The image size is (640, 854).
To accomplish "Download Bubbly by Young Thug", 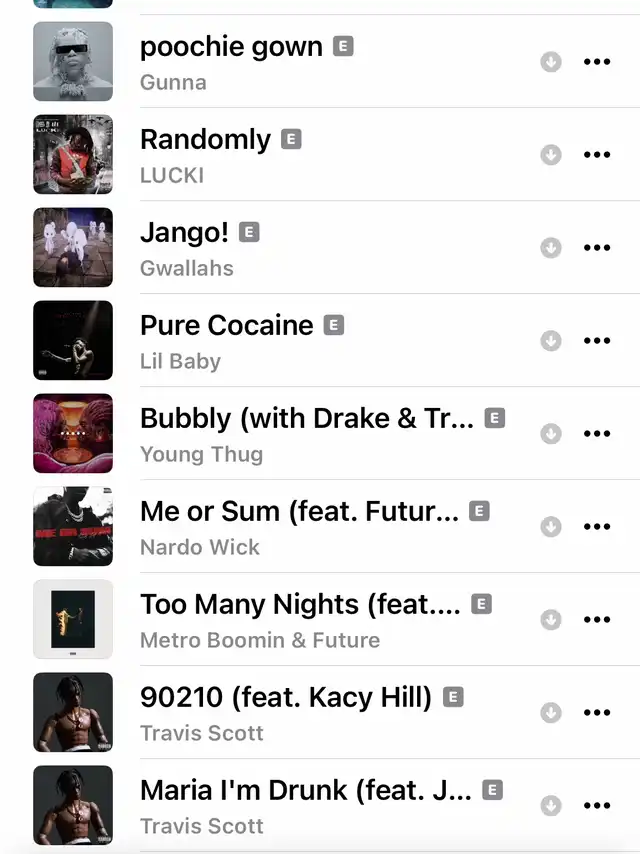I will pyautogui.click(x=550, y=434).
